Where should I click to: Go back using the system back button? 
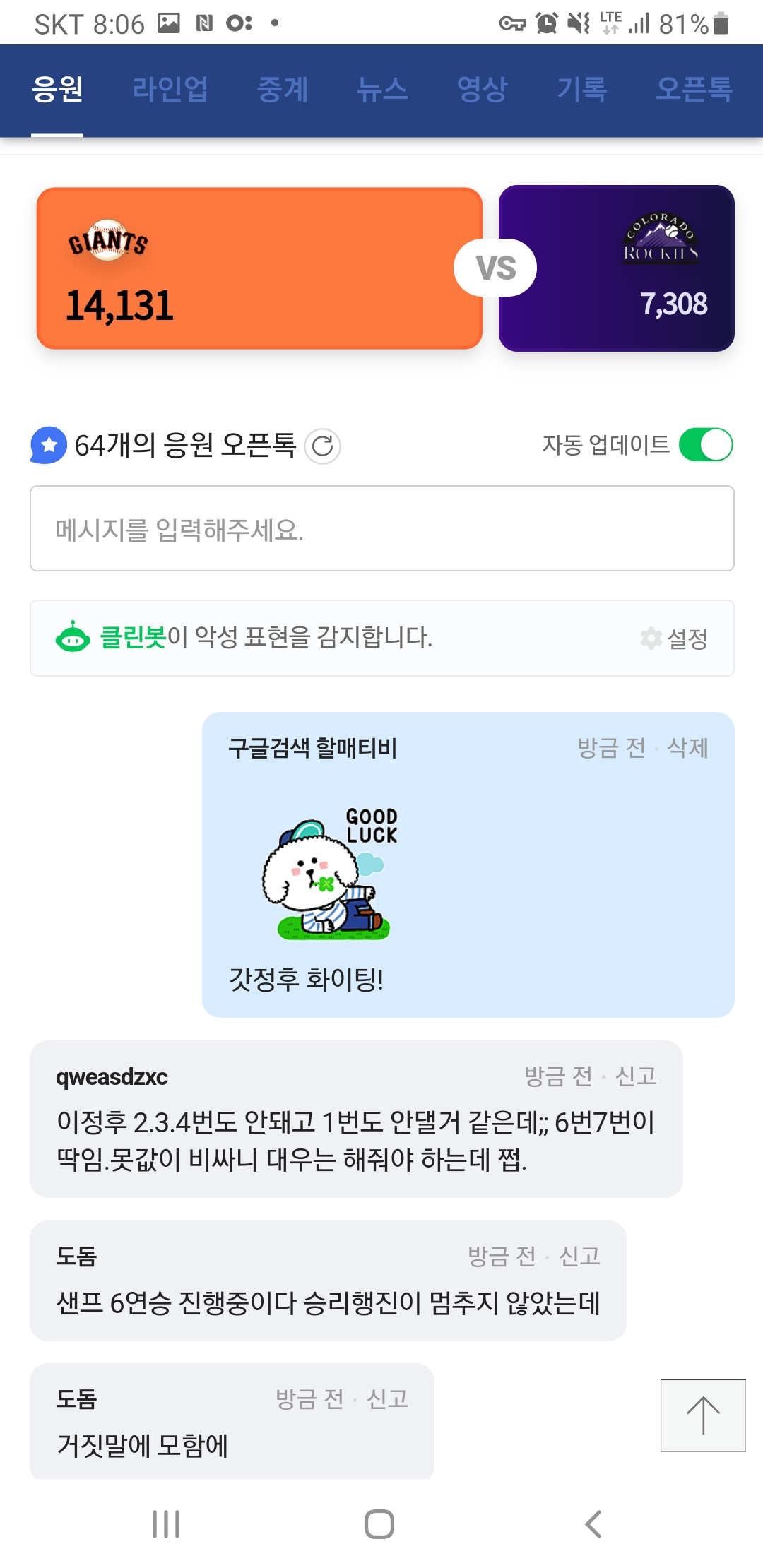click(x=593, y=1524)
